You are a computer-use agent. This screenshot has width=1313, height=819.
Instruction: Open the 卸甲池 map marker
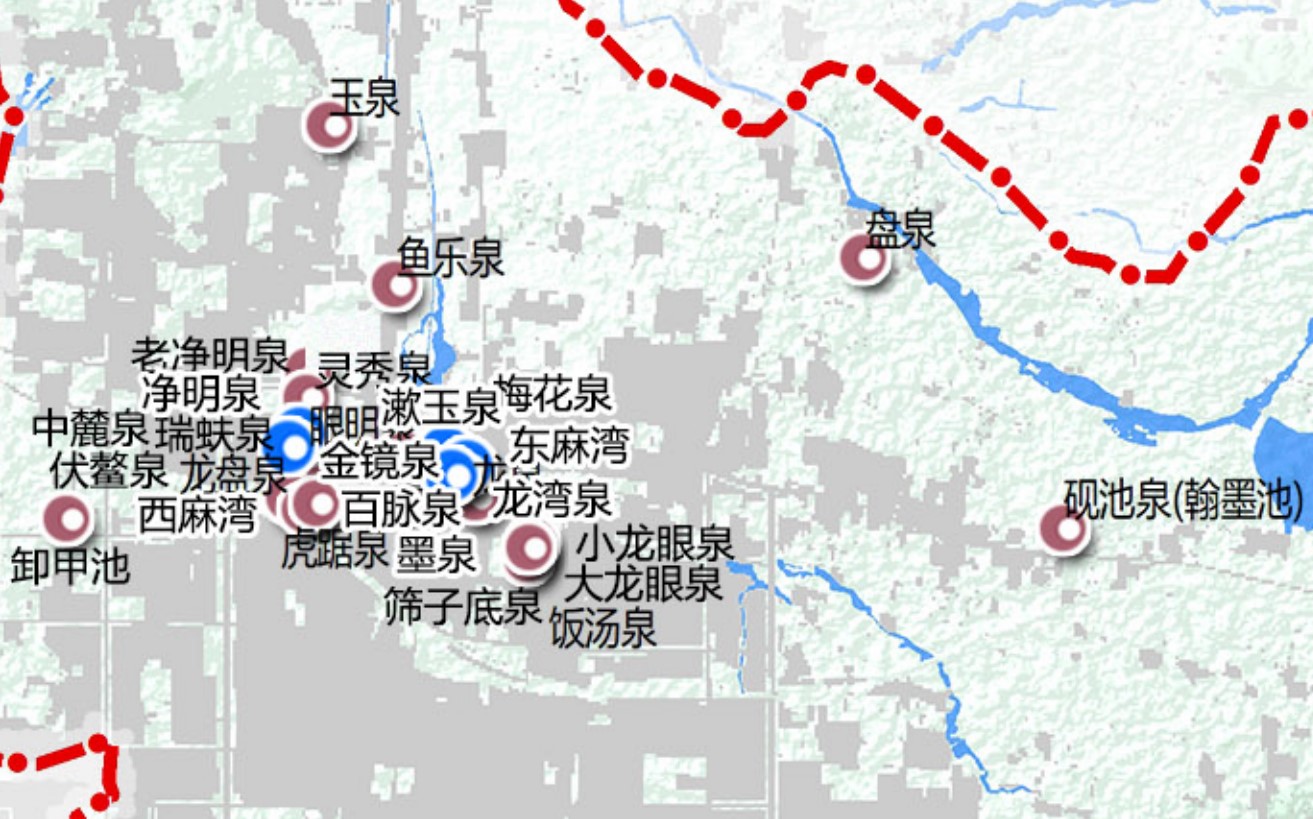click(68, 518)
